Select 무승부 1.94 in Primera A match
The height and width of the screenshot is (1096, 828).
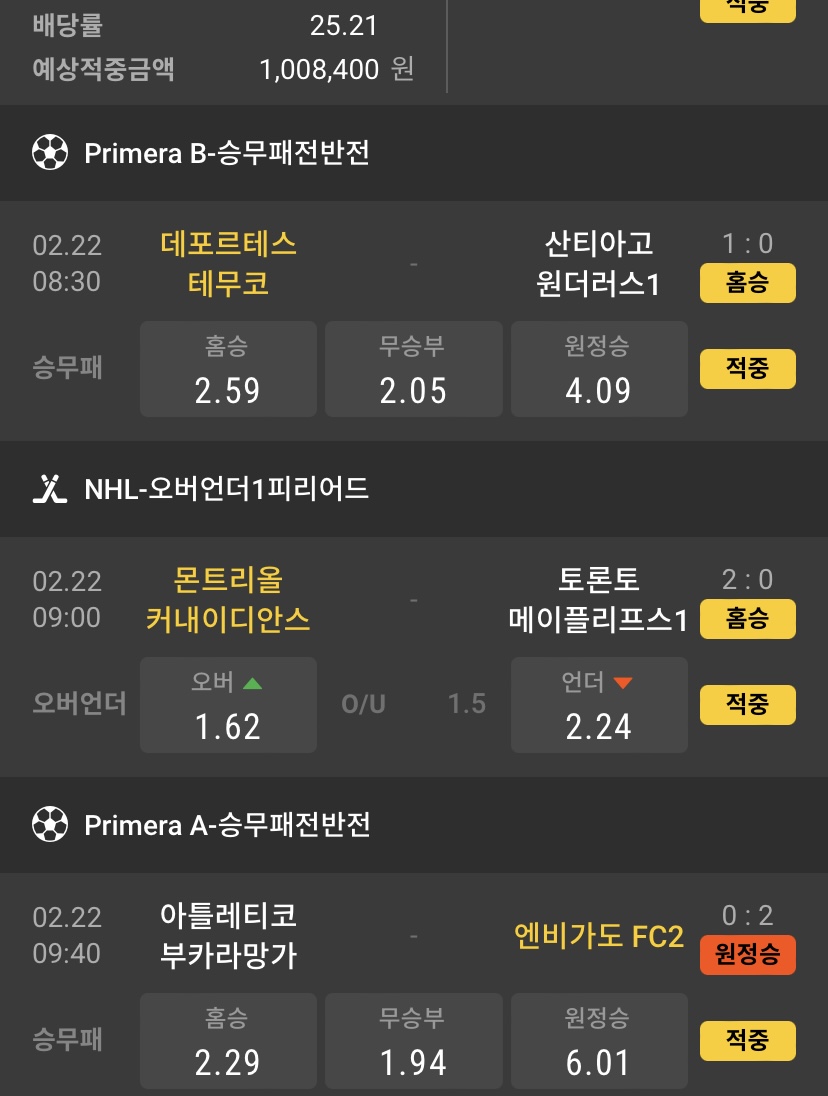413,1041
